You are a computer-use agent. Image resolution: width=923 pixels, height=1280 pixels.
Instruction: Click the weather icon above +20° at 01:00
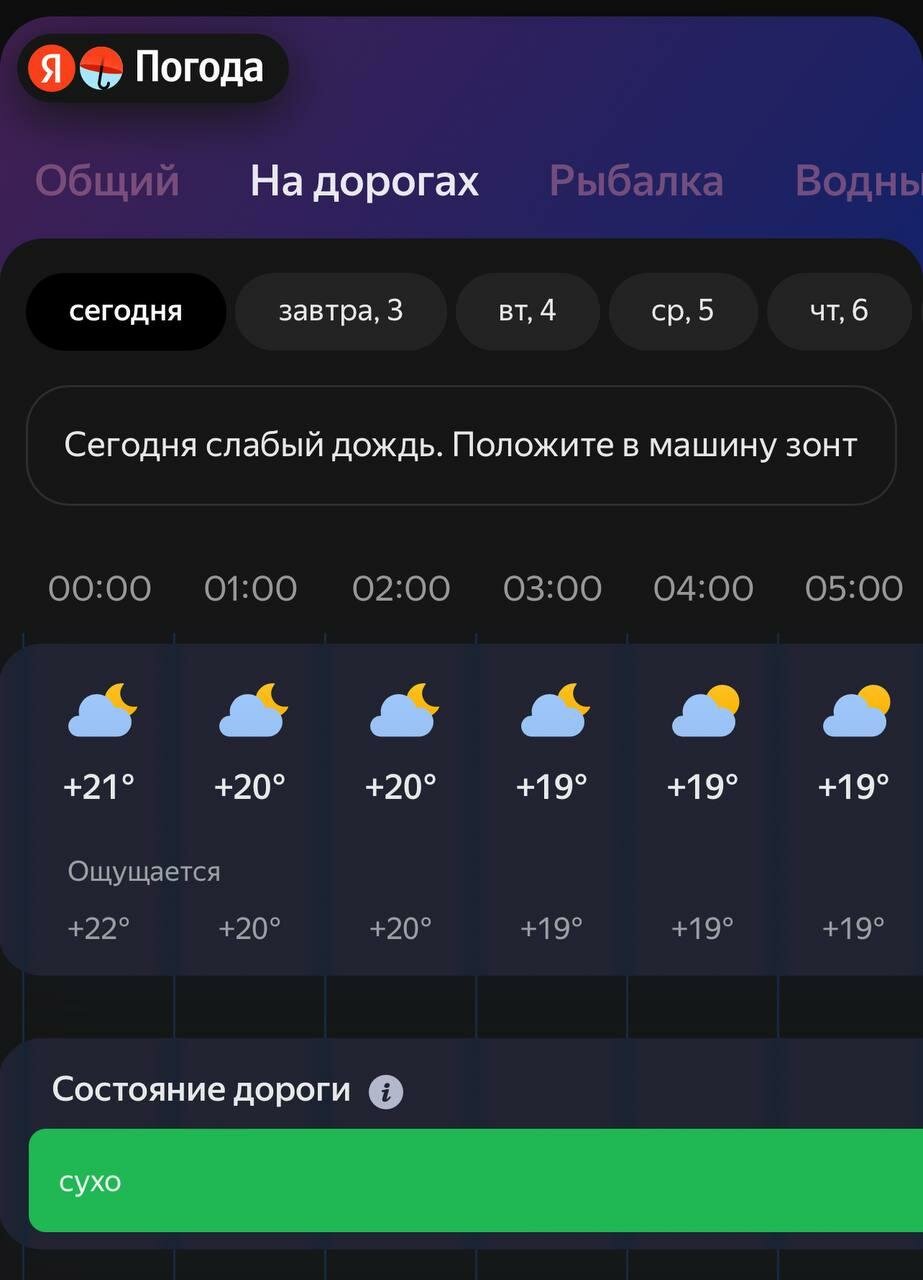pyautogui.click(x=251, y=710)
